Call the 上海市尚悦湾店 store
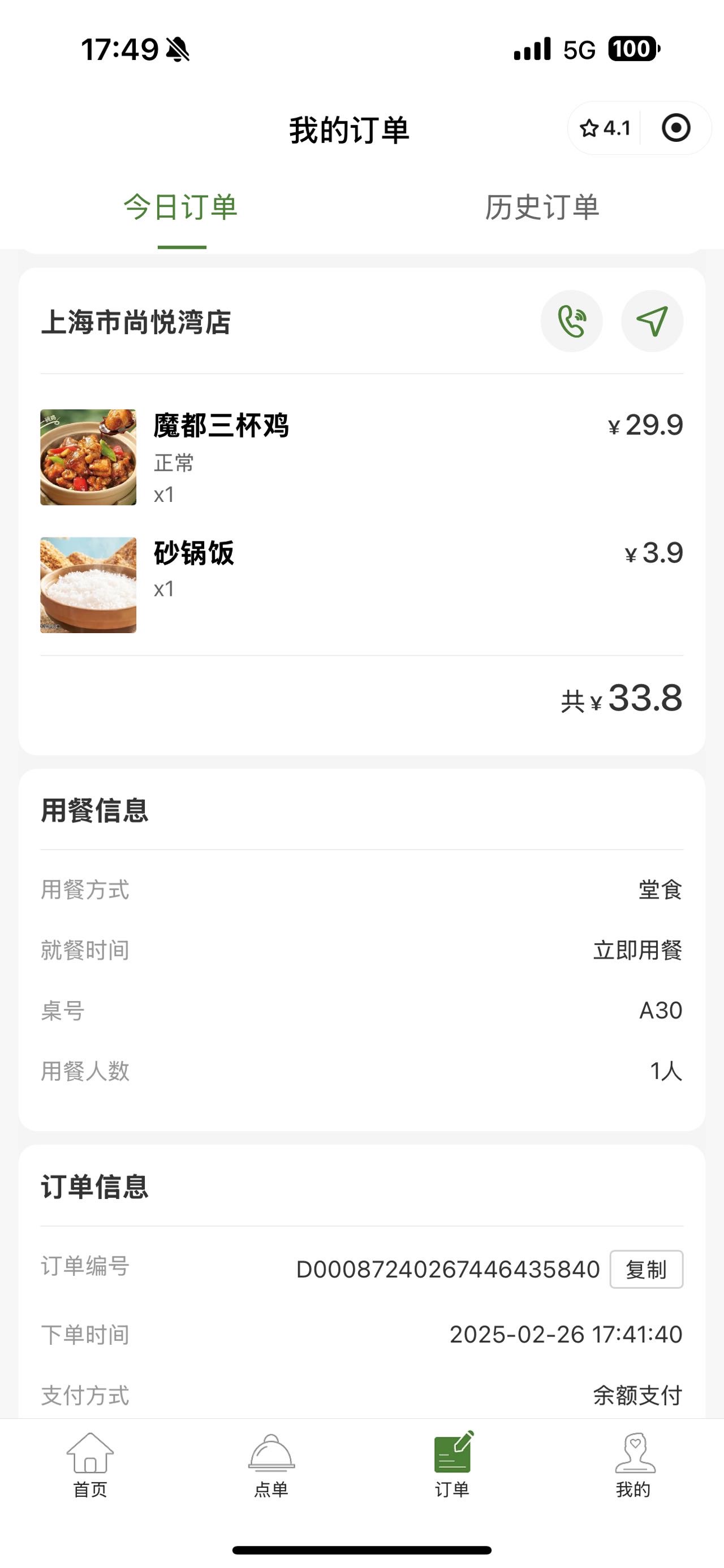The image size is (724, 1568). click(x=571, y=321)
